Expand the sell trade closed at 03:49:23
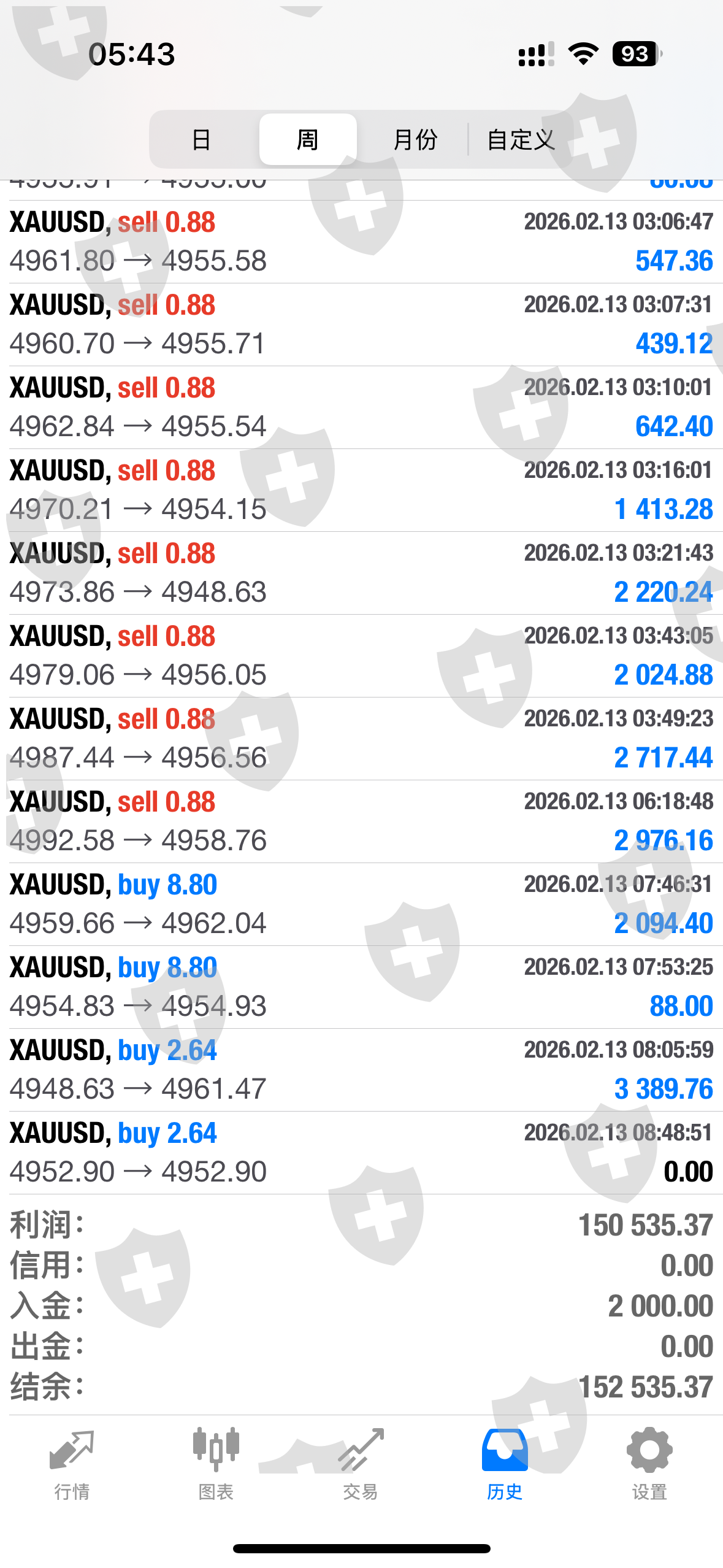The image size is (723, 1568). [361, 739]
